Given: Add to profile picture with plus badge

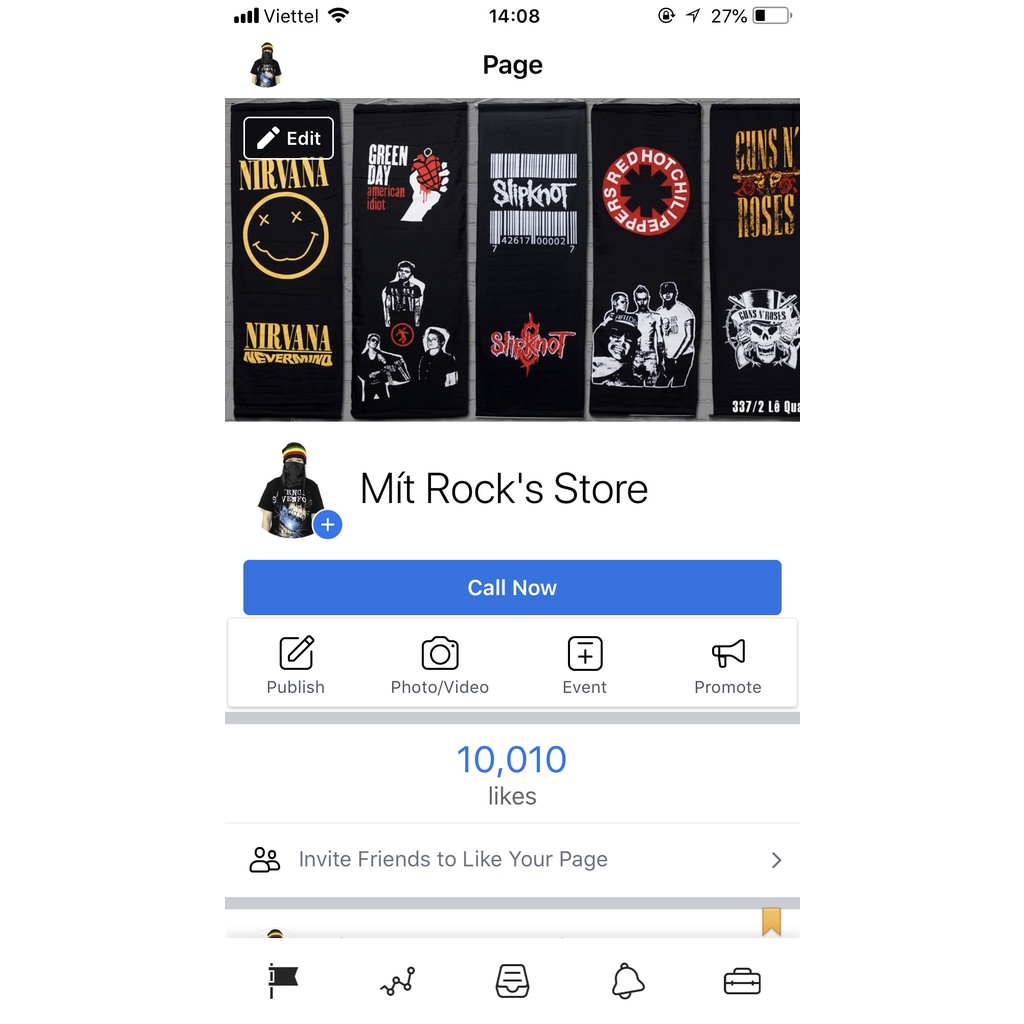Looking at the screenshot, I should click(x=327, y=524).
